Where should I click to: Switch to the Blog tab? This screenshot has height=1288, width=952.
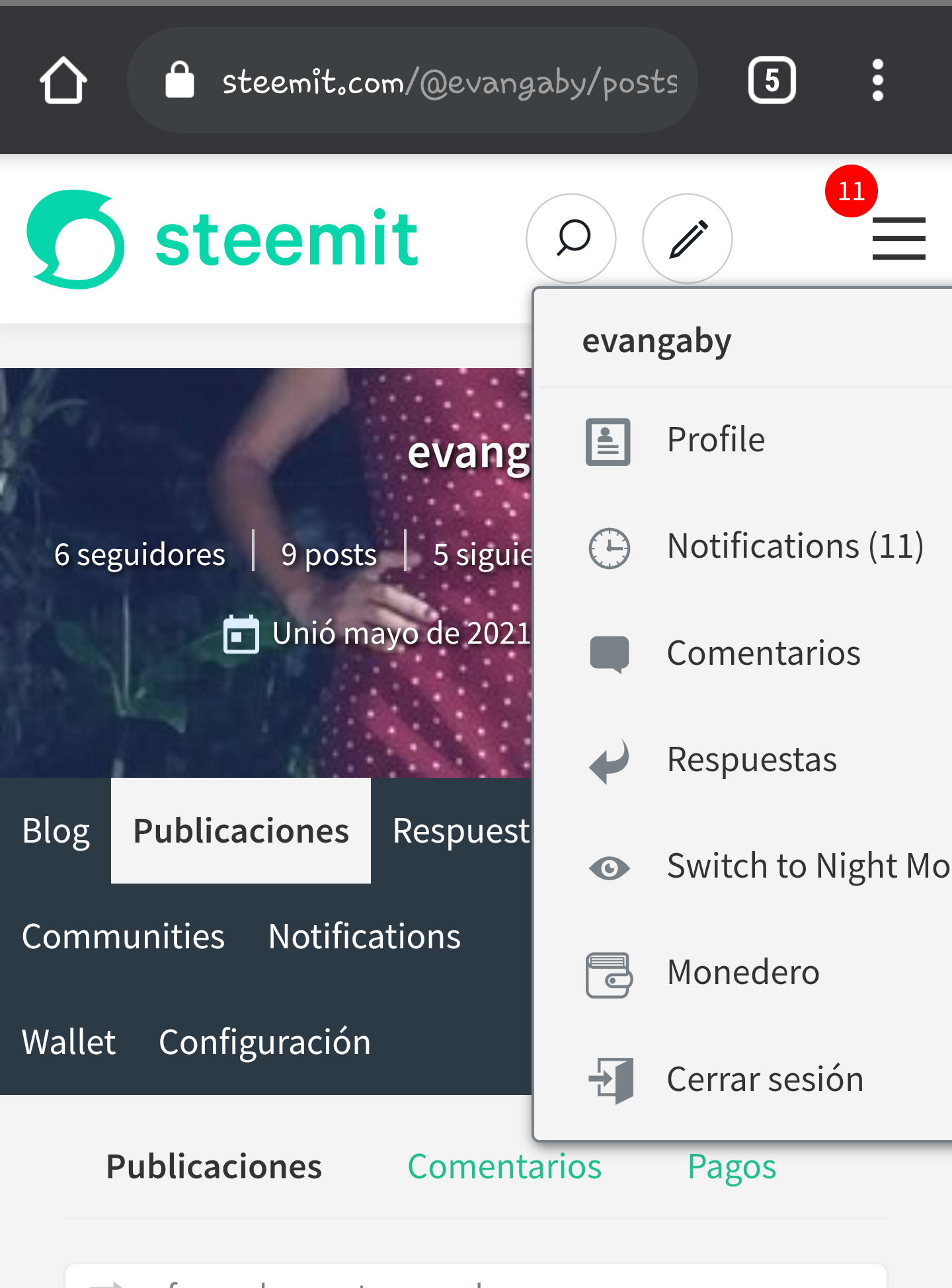coord(56,831)
